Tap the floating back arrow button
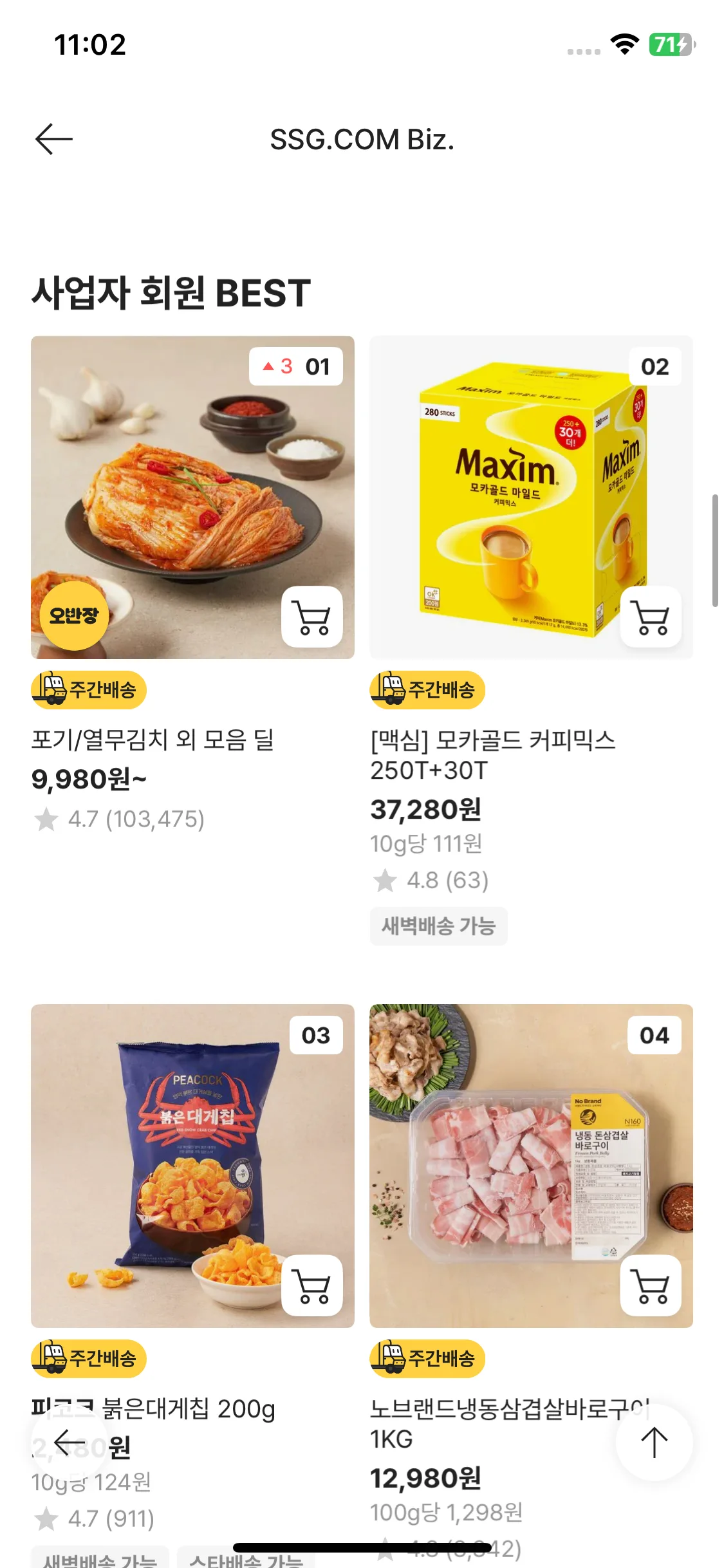Image resolution: width=724 pixels, height=1568 pixels. [x=70, y=1442]
